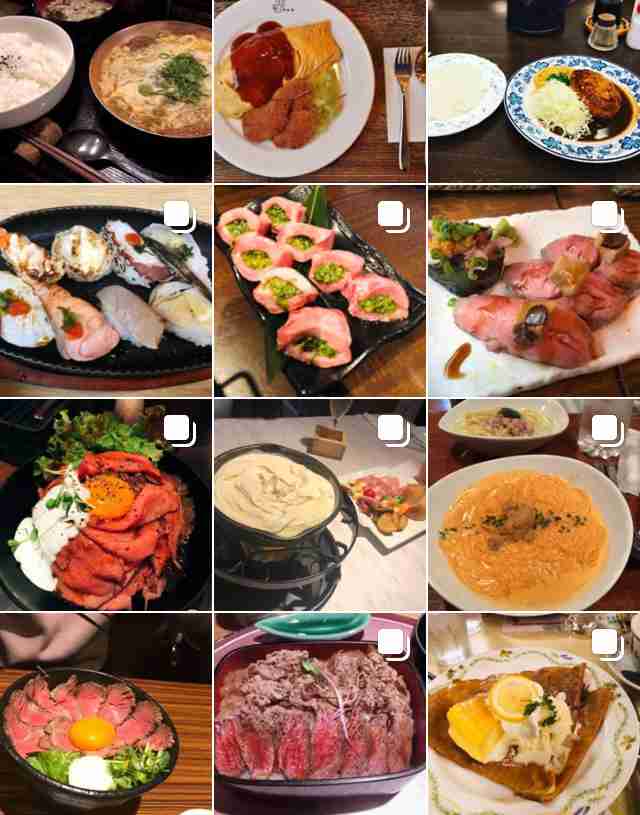The height and width of the screenshot is (815, 640).
Task: Open the omelette with demi-glace sauce post
Action: tap(319, 90)
